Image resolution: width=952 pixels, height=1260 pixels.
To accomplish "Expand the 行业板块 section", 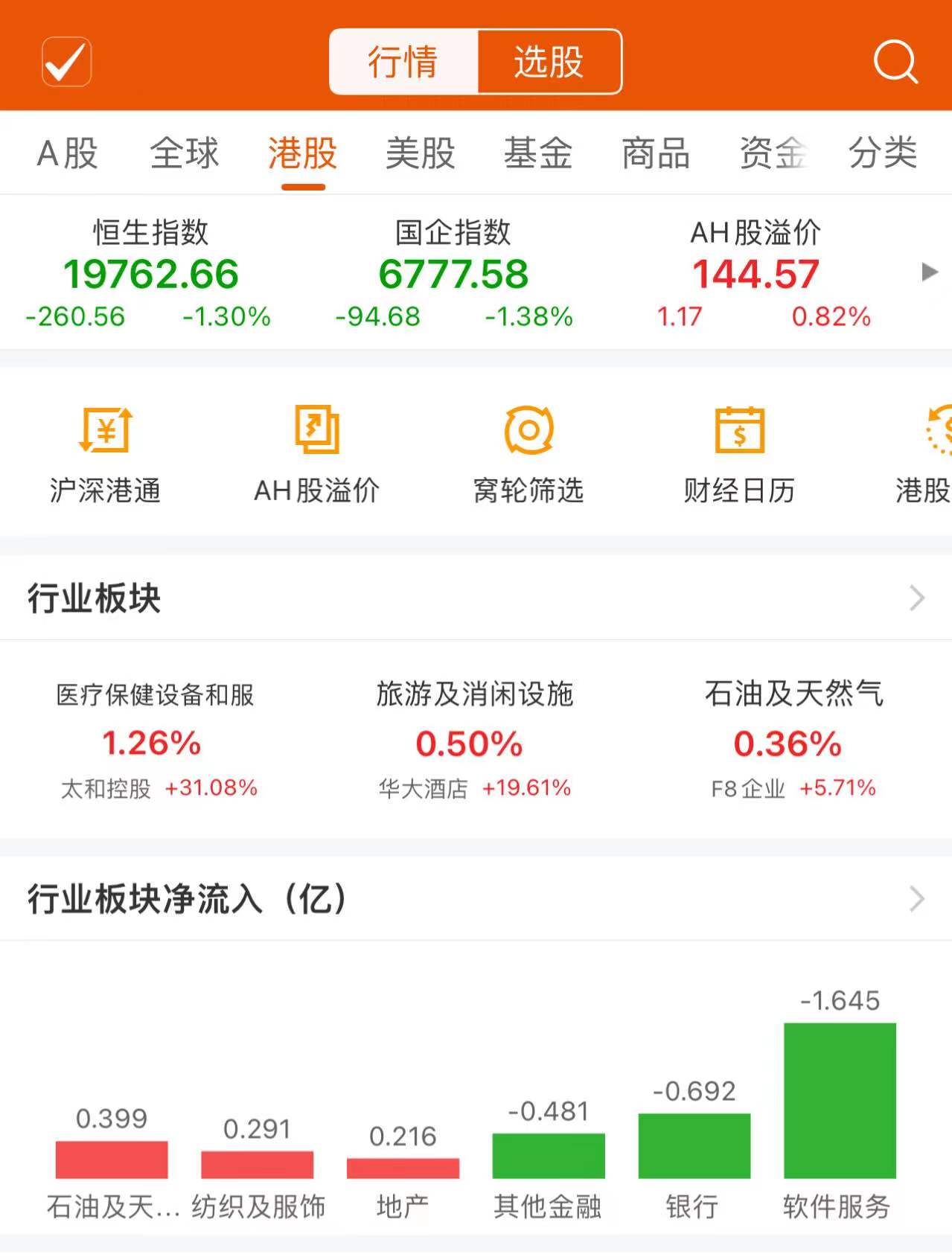I will point(917,598).
